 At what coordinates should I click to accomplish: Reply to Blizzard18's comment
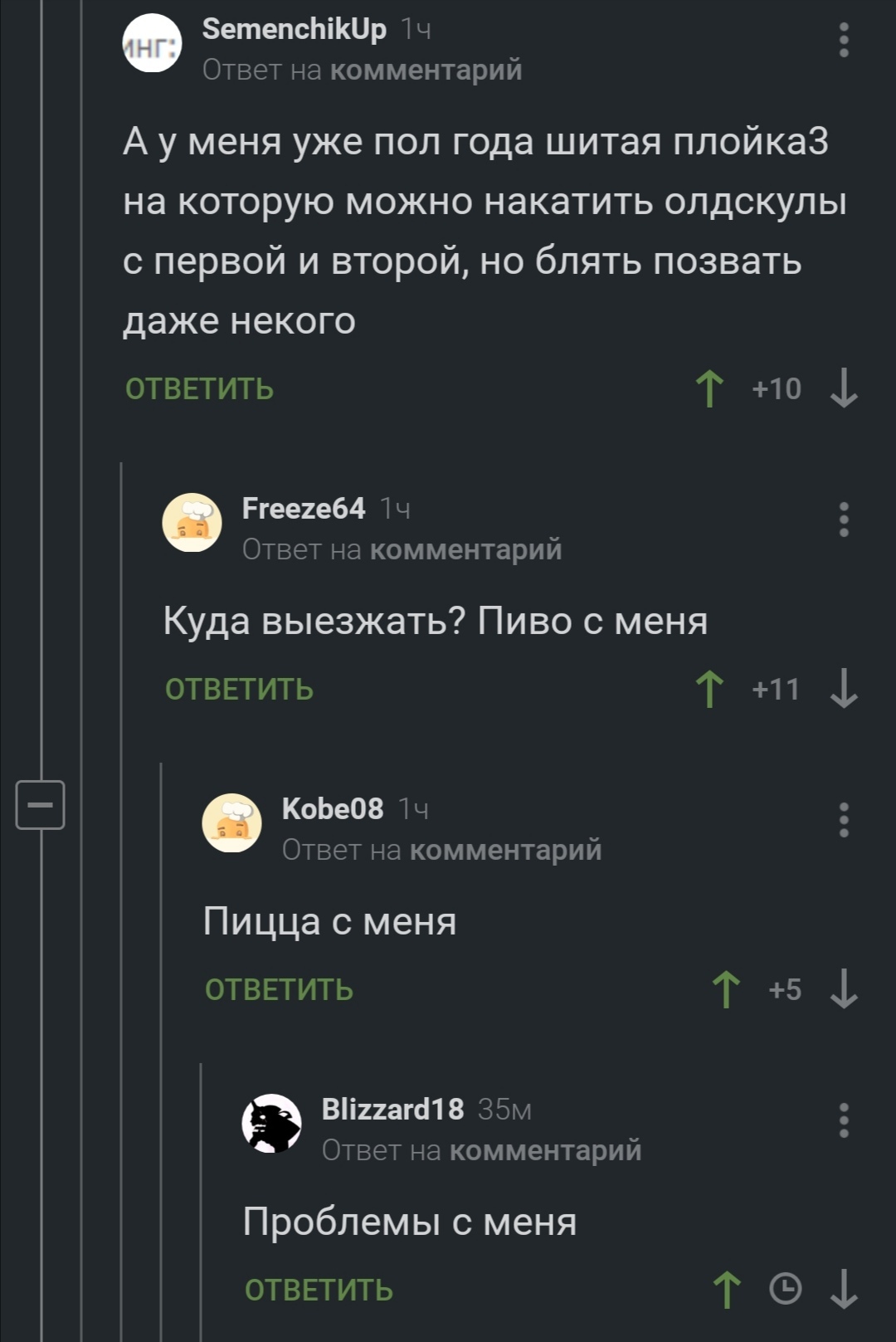pos(319,1290)
